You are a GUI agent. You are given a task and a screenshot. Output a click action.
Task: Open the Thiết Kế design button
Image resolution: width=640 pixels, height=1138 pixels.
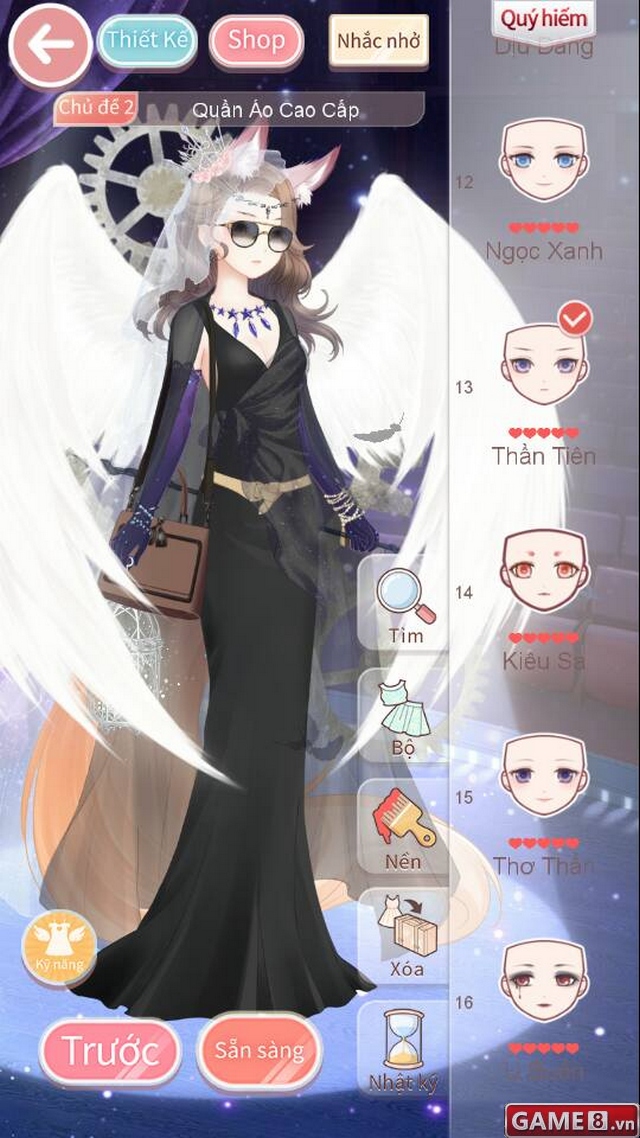(147, 42)
